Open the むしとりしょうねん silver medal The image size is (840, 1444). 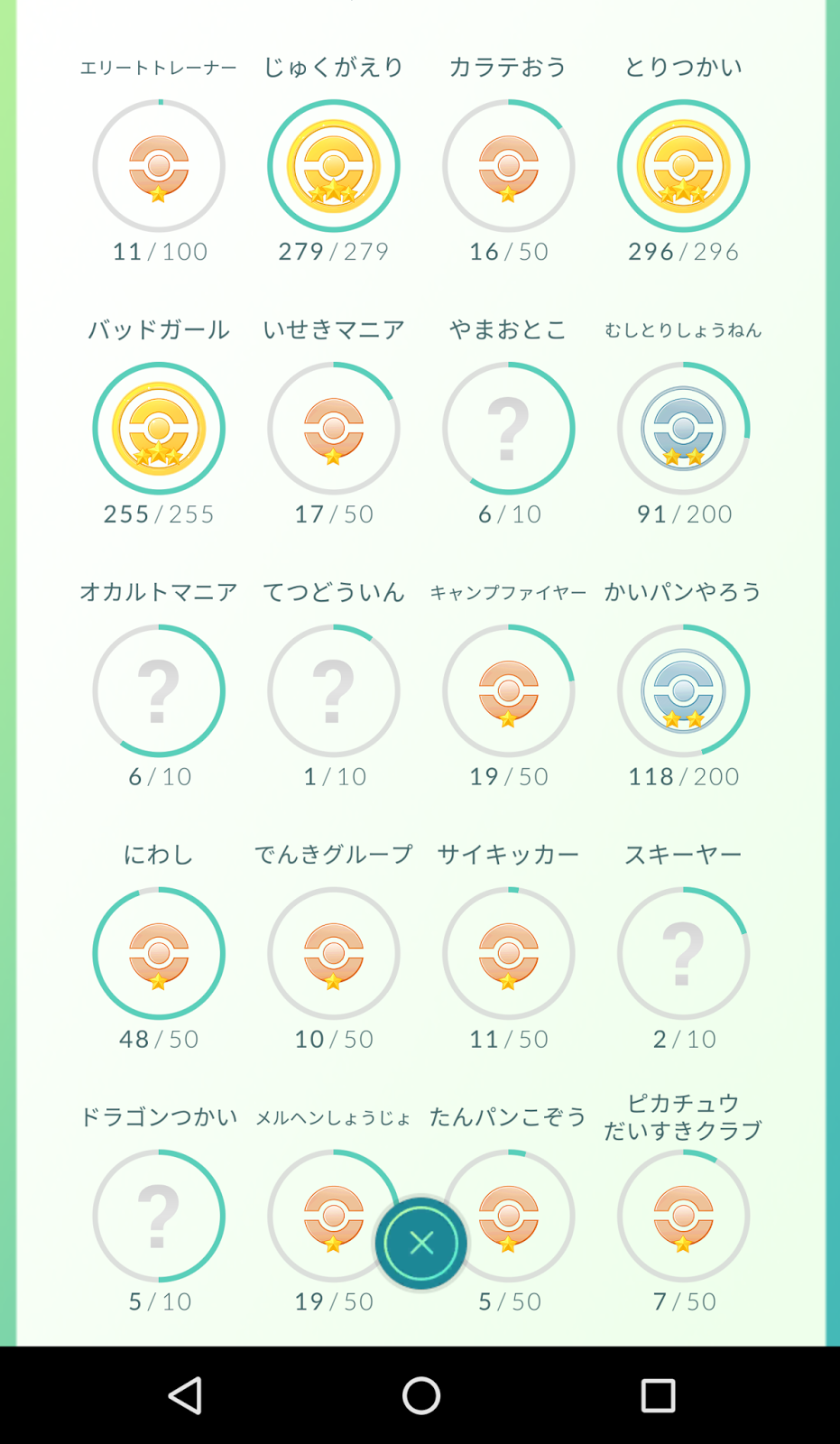[x=683, y=429]
